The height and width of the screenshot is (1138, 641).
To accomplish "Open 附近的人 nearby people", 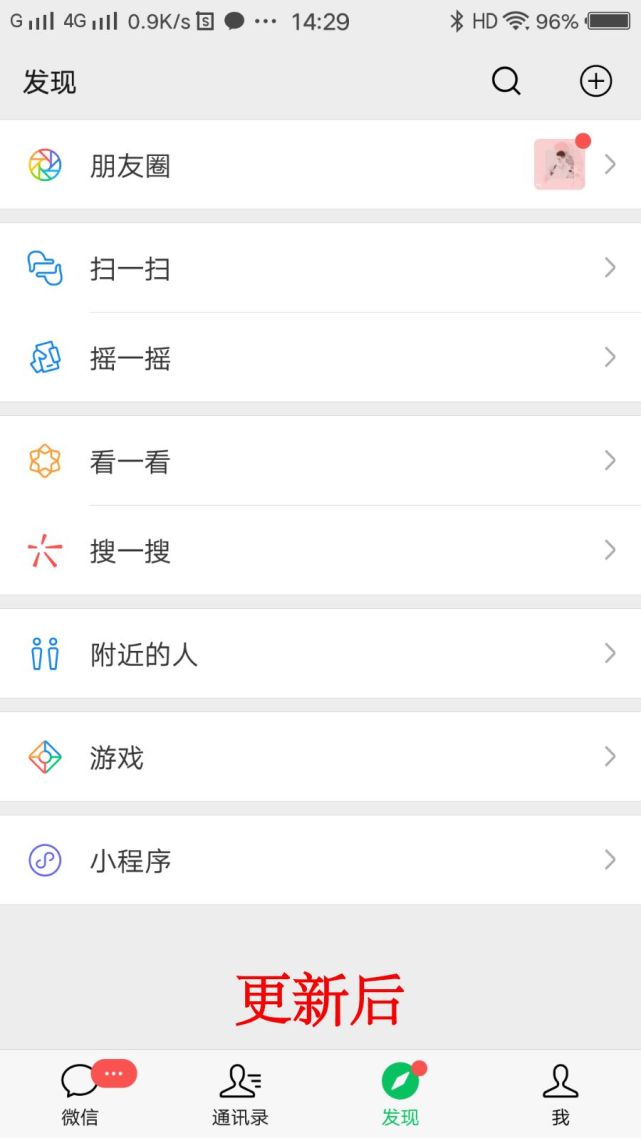I will tap(320, 654).
